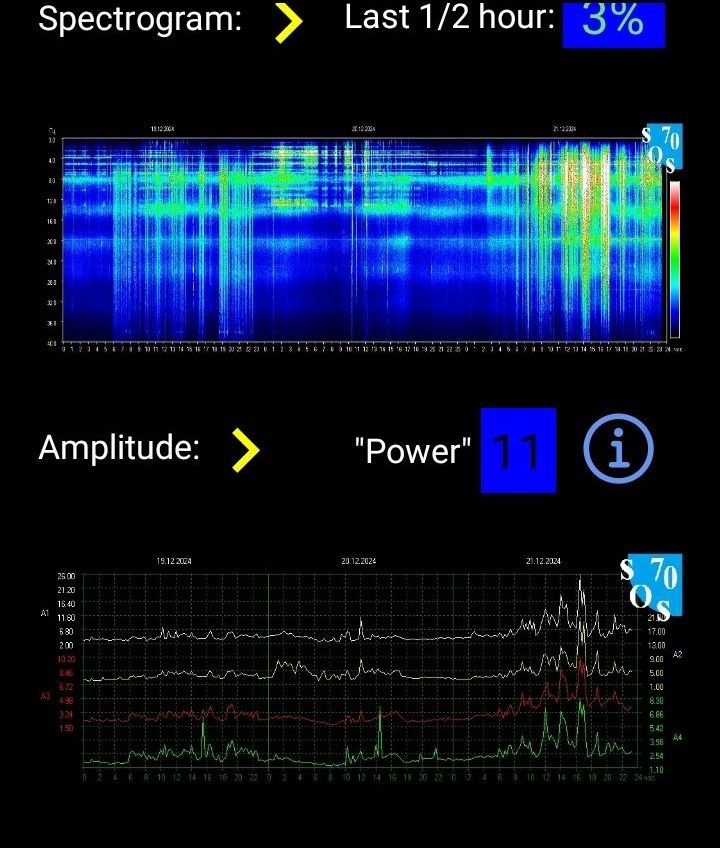Screen dimensions: 720x848
Task: Open the Power info icon
Action: pyautogui.click(x=618, y=450)
